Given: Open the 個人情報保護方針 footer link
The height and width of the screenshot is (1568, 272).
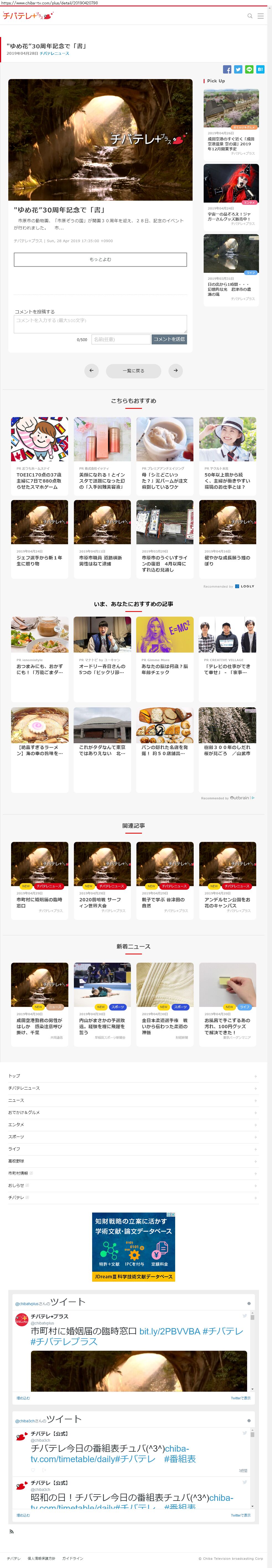Looking at the screenshot, I should point(42,1558).
